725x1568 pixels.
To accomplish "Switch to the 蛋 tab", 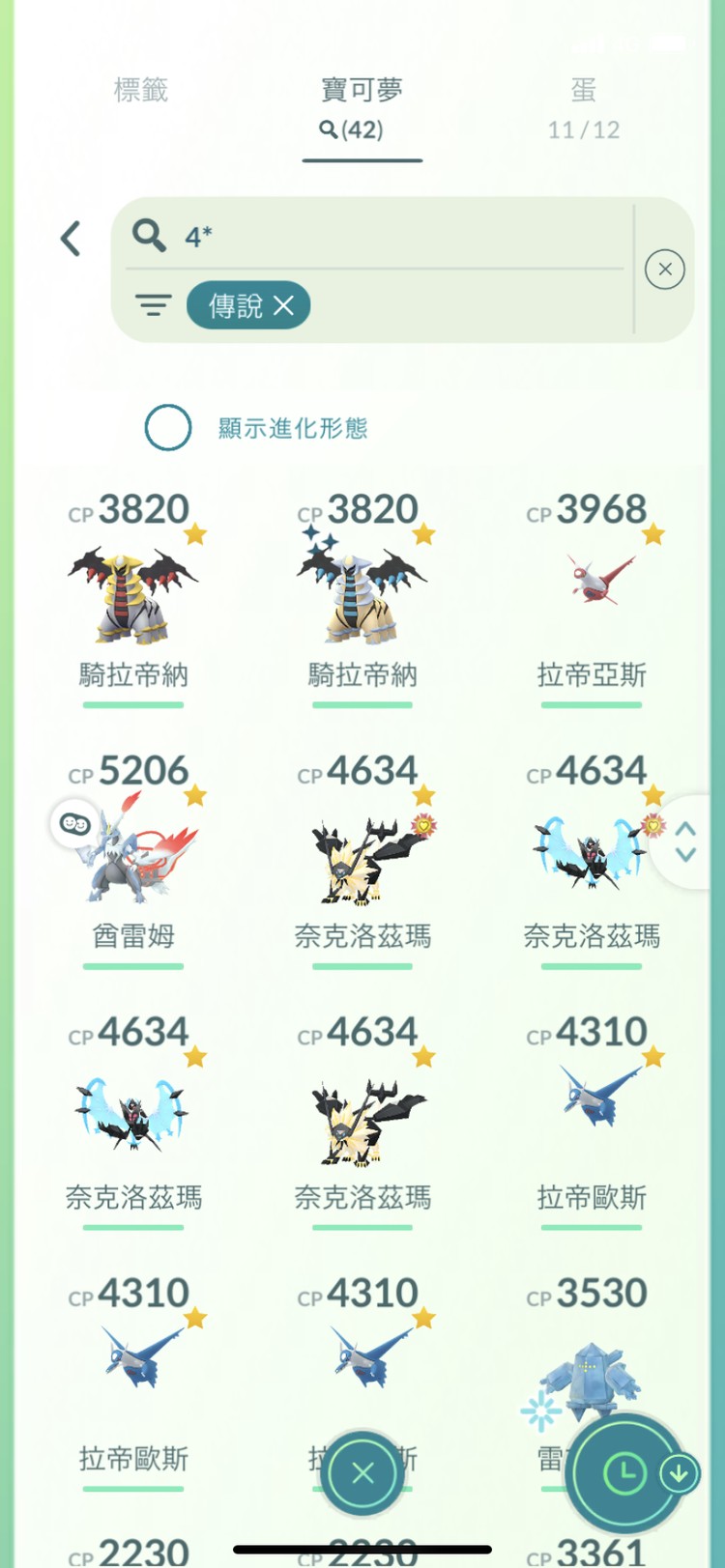I will (x=583, y=107).
